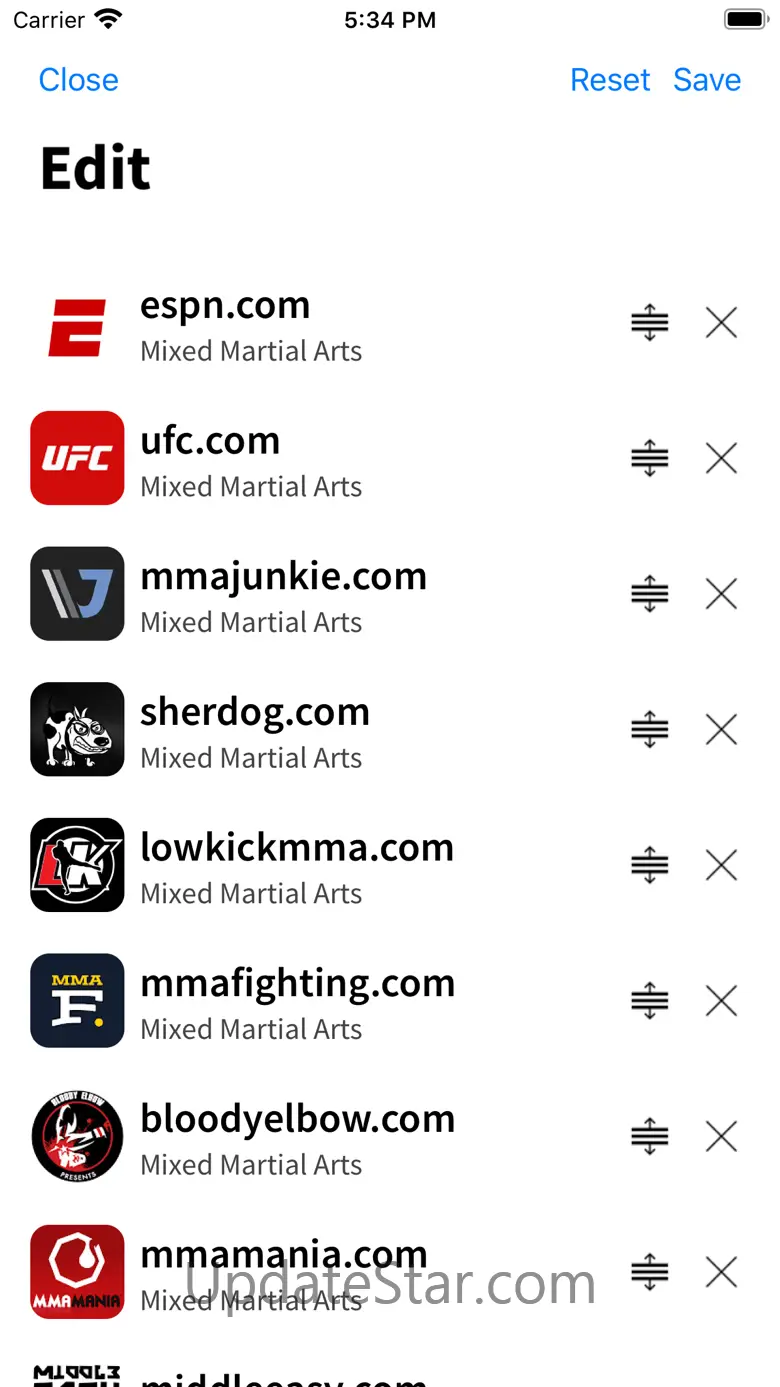This screenshot has height=1387, width=780.
Task: Select bloodyelbow.com's reorder handle
Action: (x=649, y=1137)
